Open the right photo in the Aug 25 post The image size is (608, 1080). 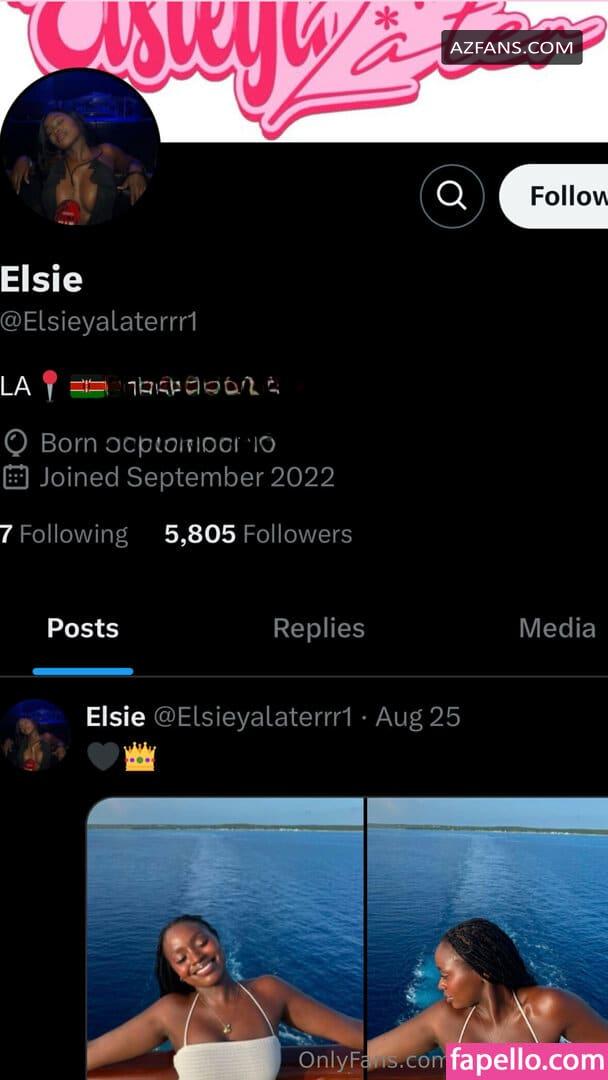point(488,938)
